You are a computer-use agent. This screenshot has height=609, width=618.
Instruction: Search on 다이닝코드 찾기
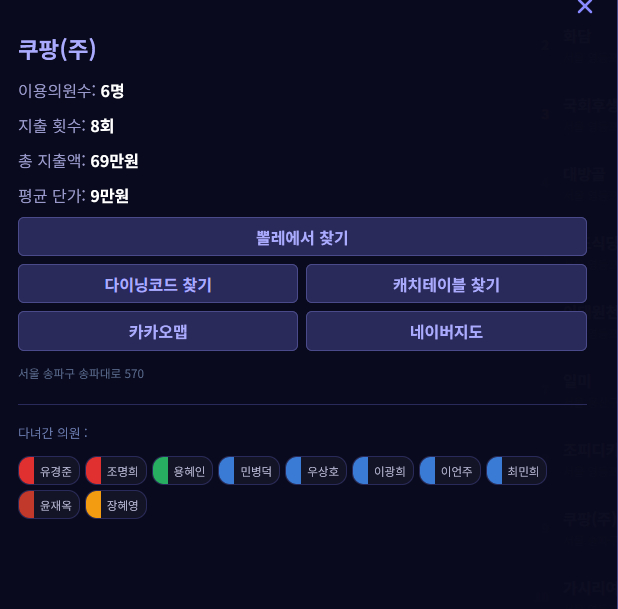click(x=158, y=284)
